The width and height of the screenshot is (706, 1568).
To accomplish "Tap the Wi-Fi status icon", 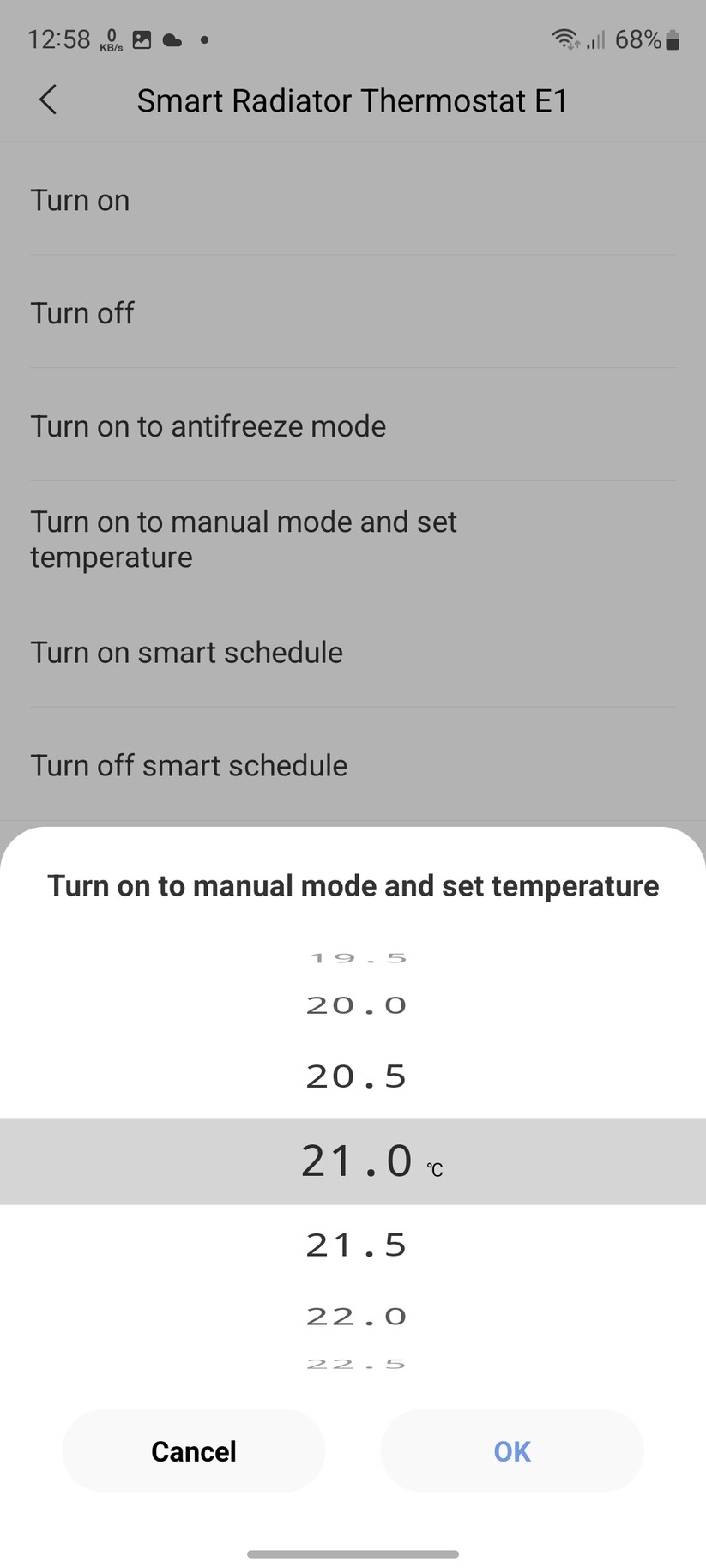I will coord(564,39).
